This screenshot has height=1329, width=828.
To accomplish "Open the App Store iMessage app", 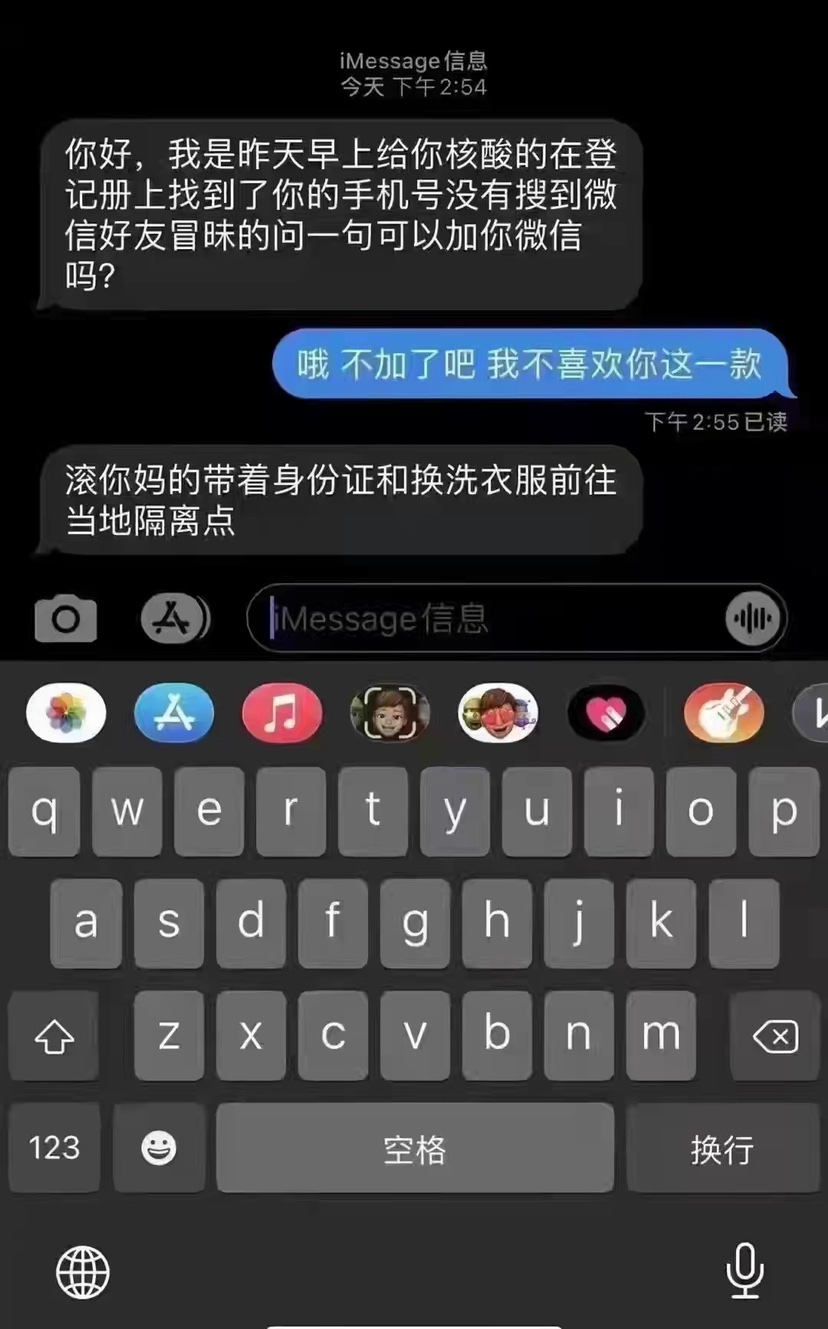I will 174,713.
